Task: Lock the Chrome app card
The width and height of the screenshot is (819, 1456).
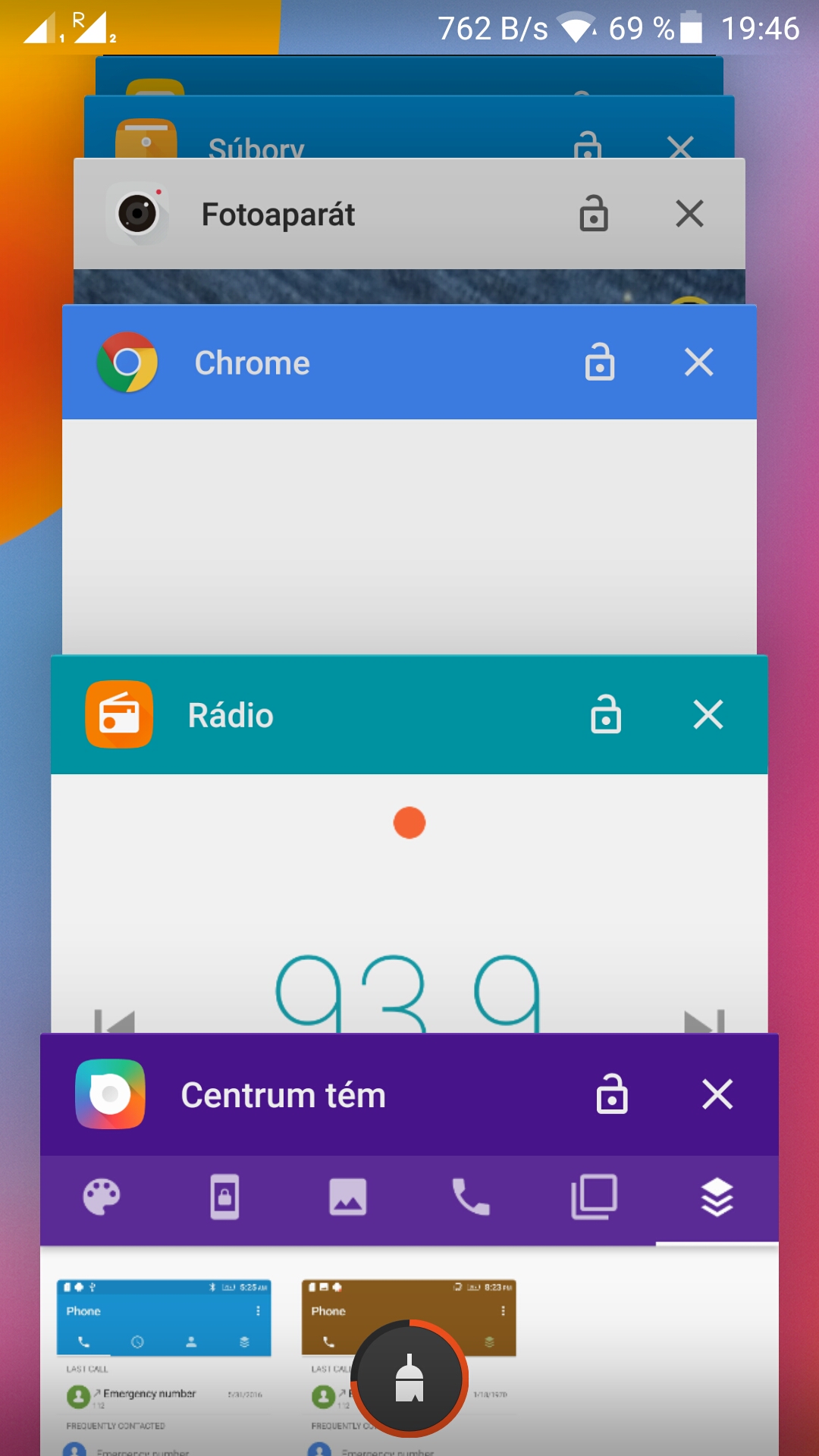Action: point(599,361)
